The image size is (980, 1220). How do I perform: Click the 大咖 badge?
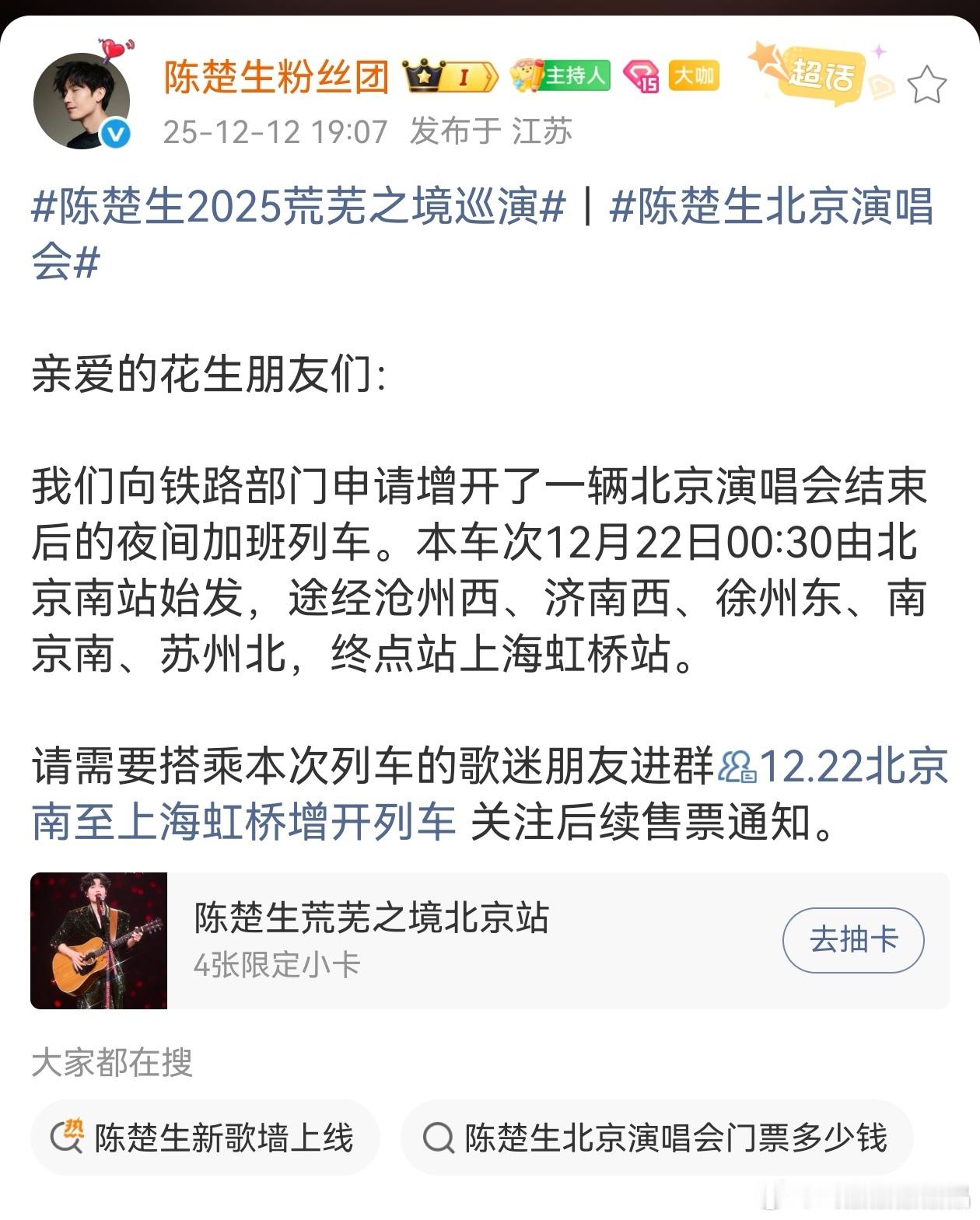click(x=695, y=75)
